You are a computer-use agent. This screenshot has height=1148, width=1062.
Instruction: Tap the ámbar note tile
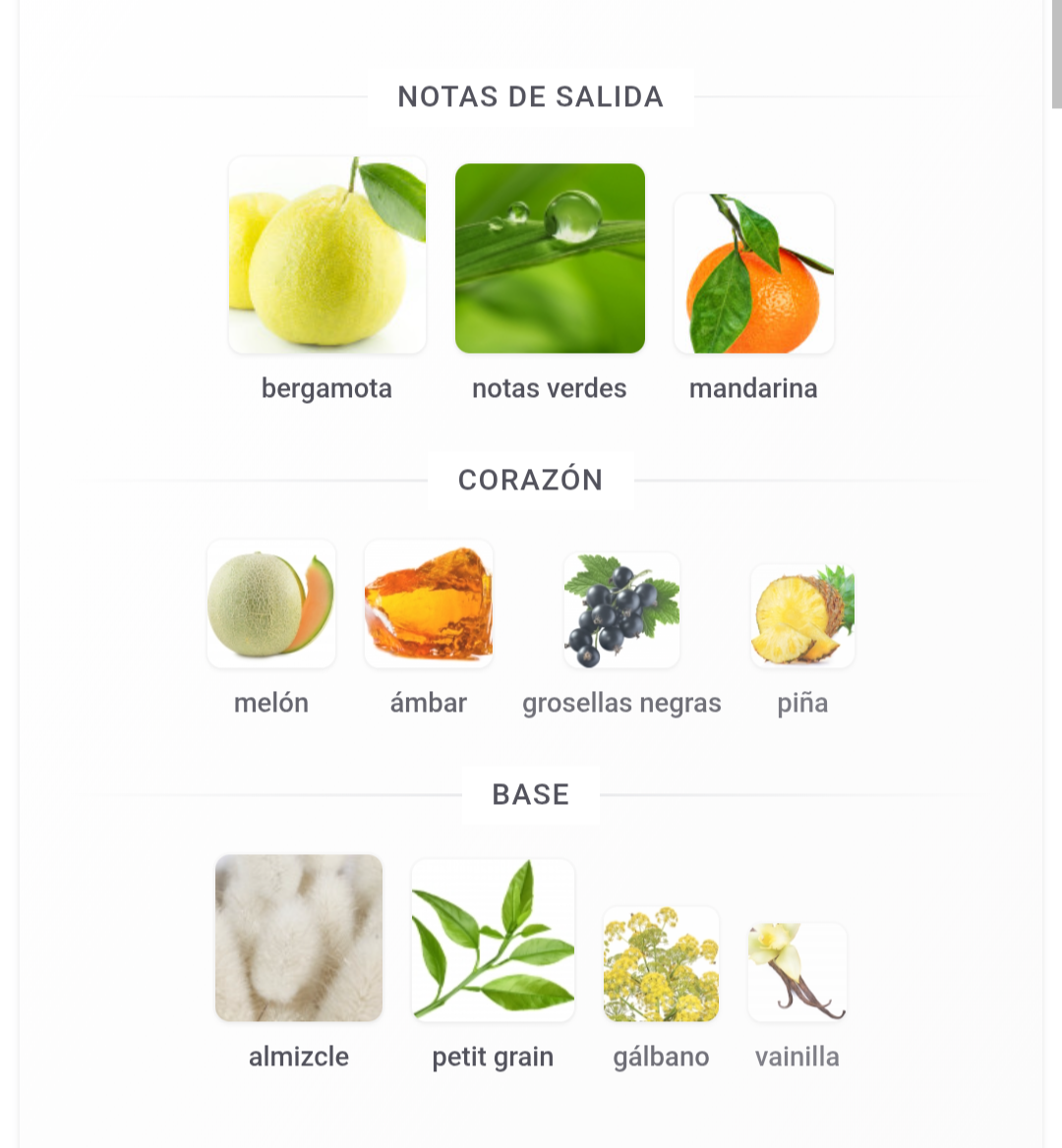click(429, 603)
